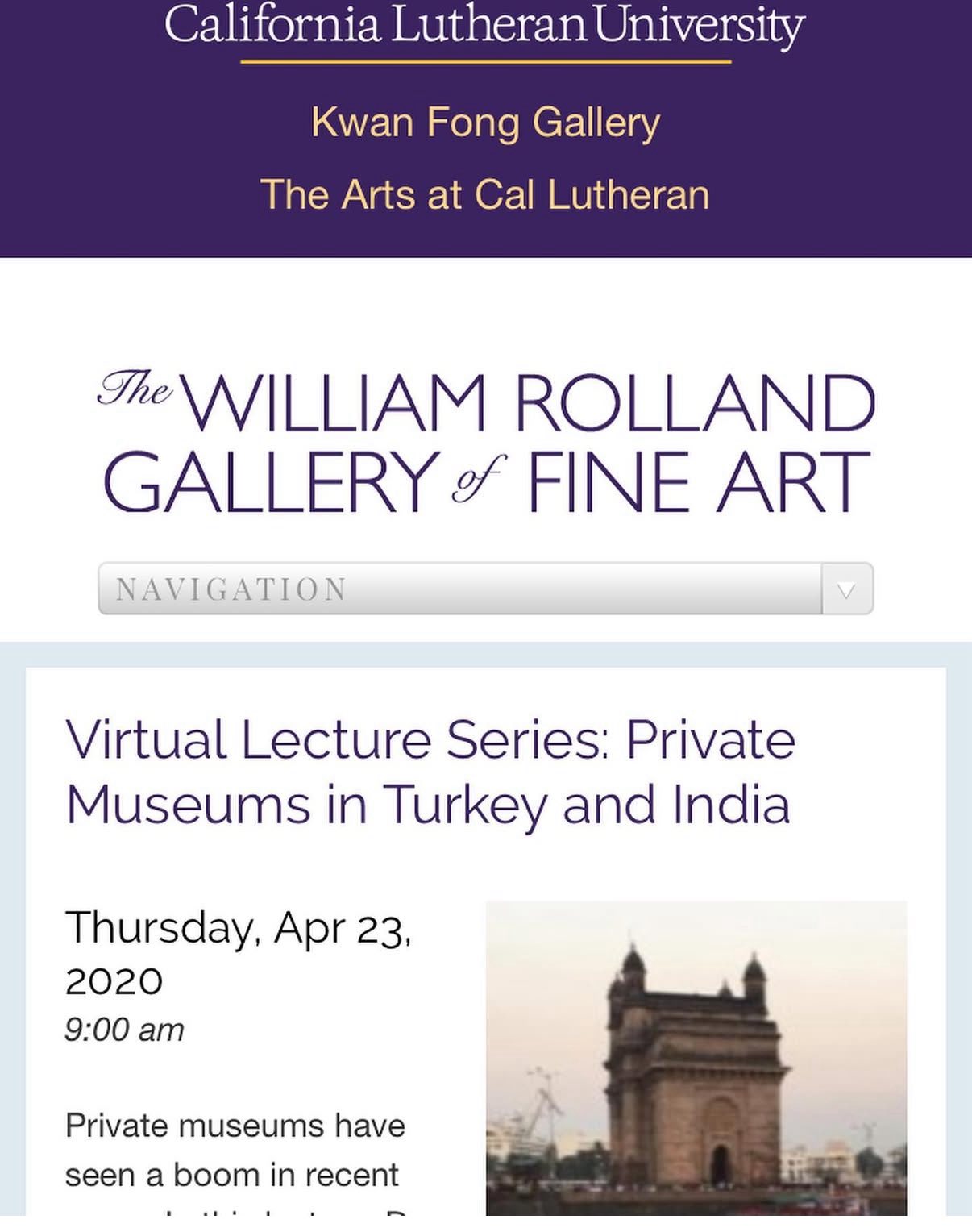
Task: Go to California Lutheran University homepage
Action: [485, 24]
